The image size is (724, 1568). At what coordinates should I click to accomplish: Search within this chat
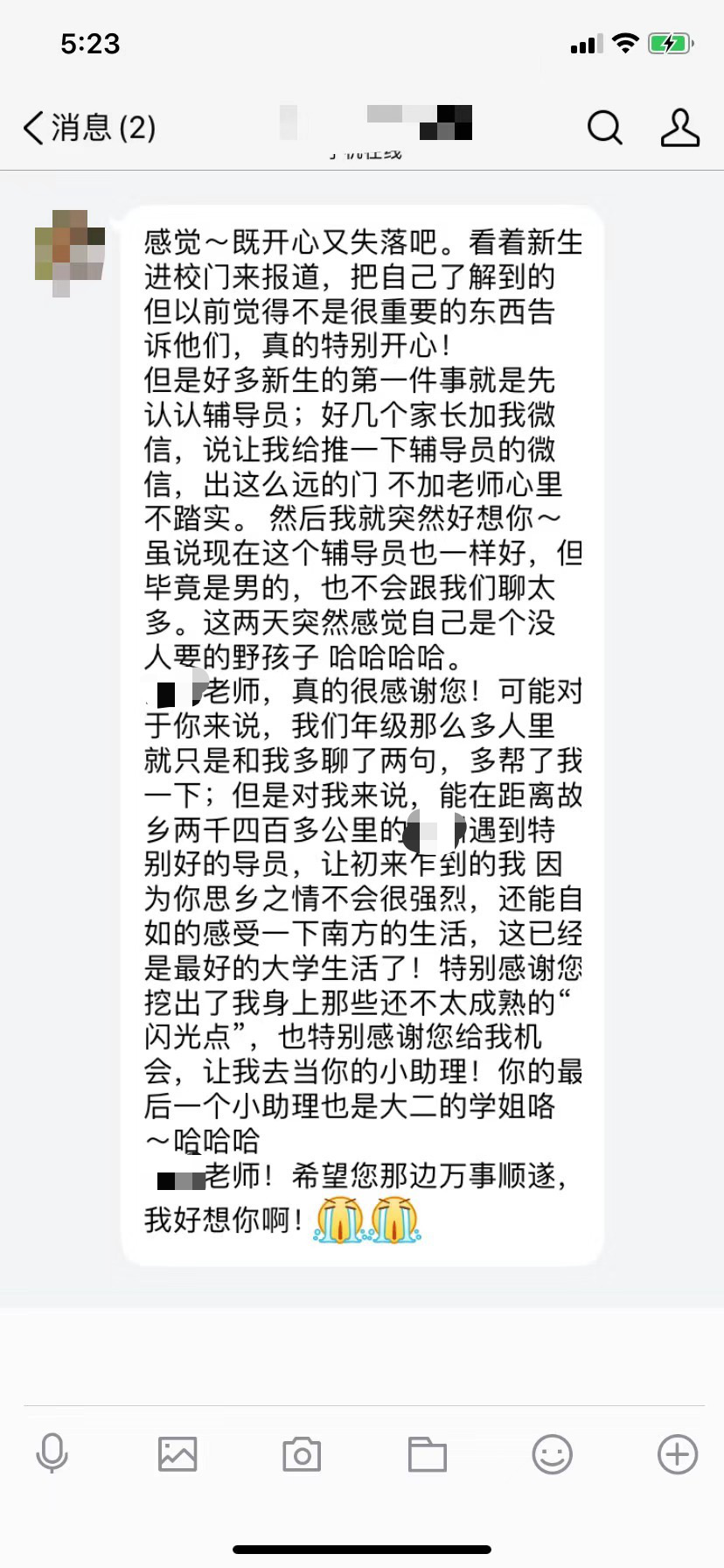[604, 128]
